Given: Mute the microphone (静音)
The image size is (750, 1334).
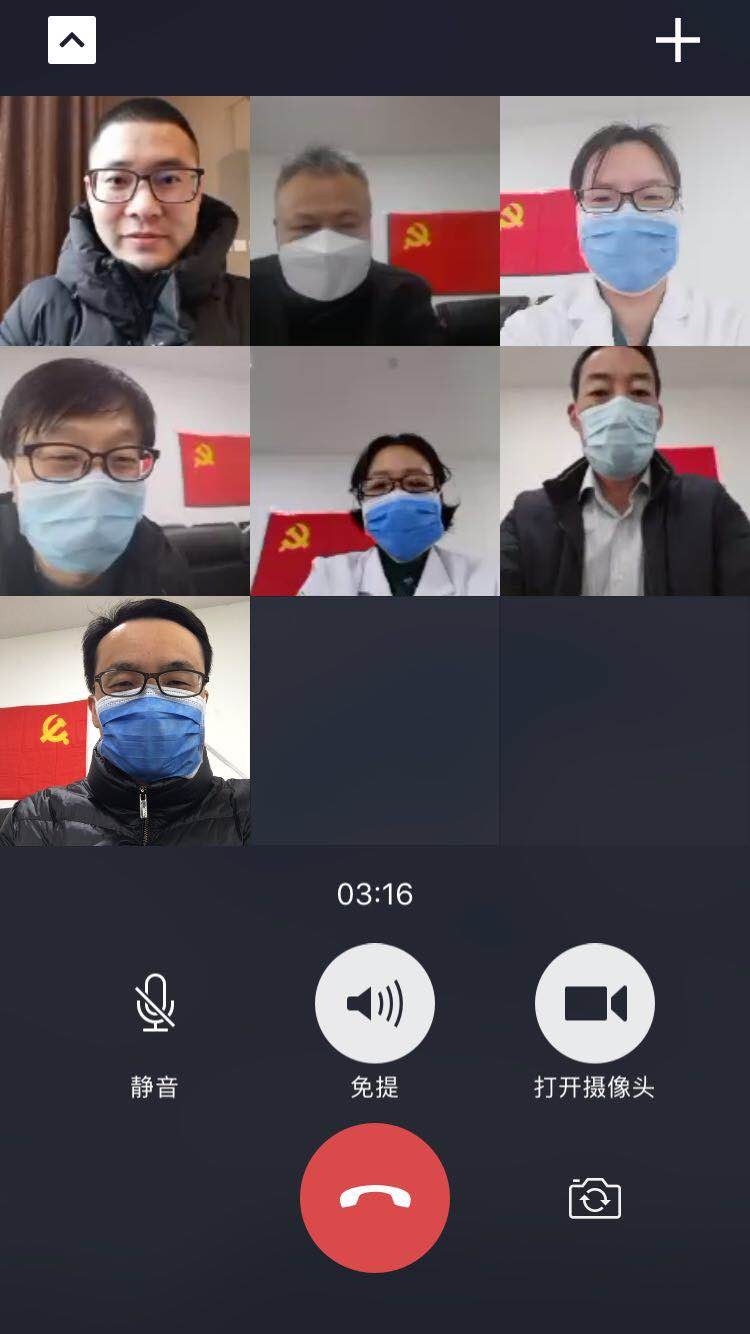Looking at the screenshot, I should 155,1003.
